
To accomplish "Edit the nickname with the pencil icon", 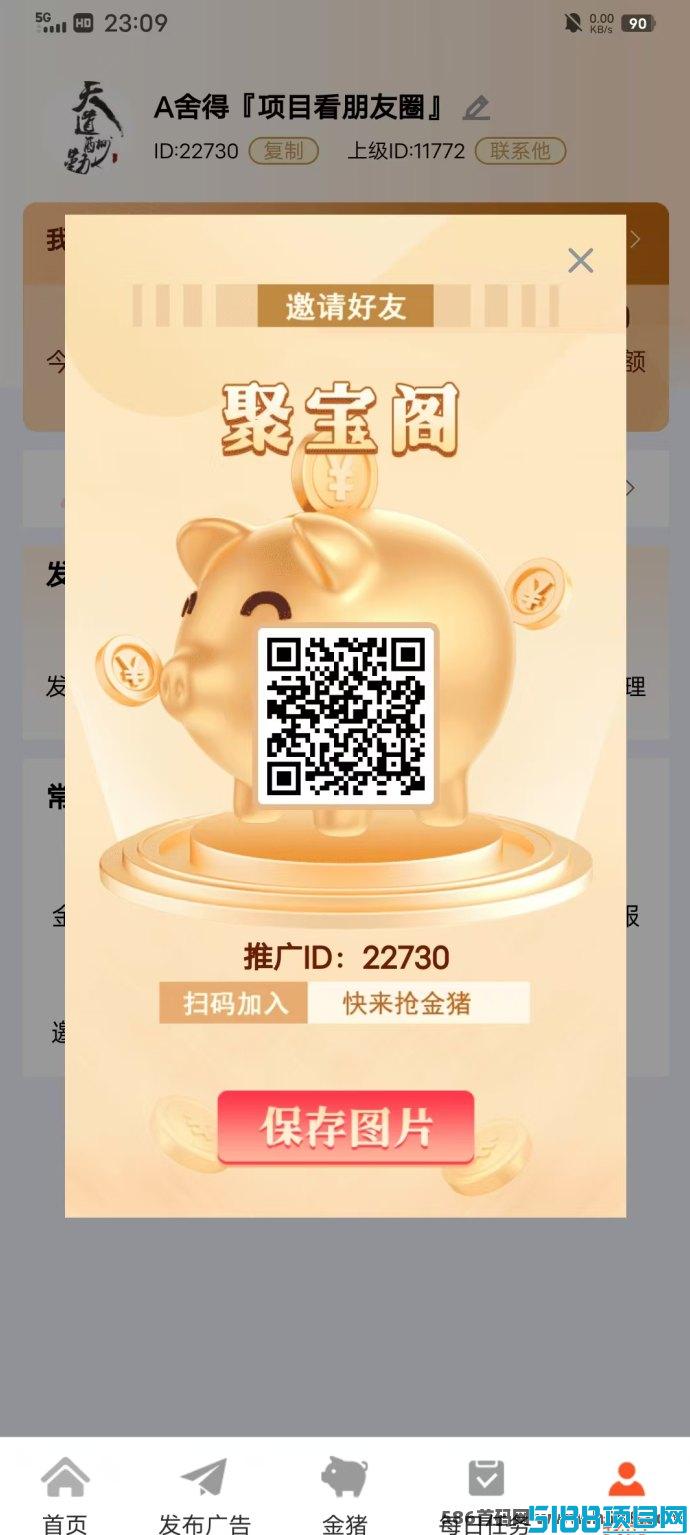I will [x=477, y=108].
